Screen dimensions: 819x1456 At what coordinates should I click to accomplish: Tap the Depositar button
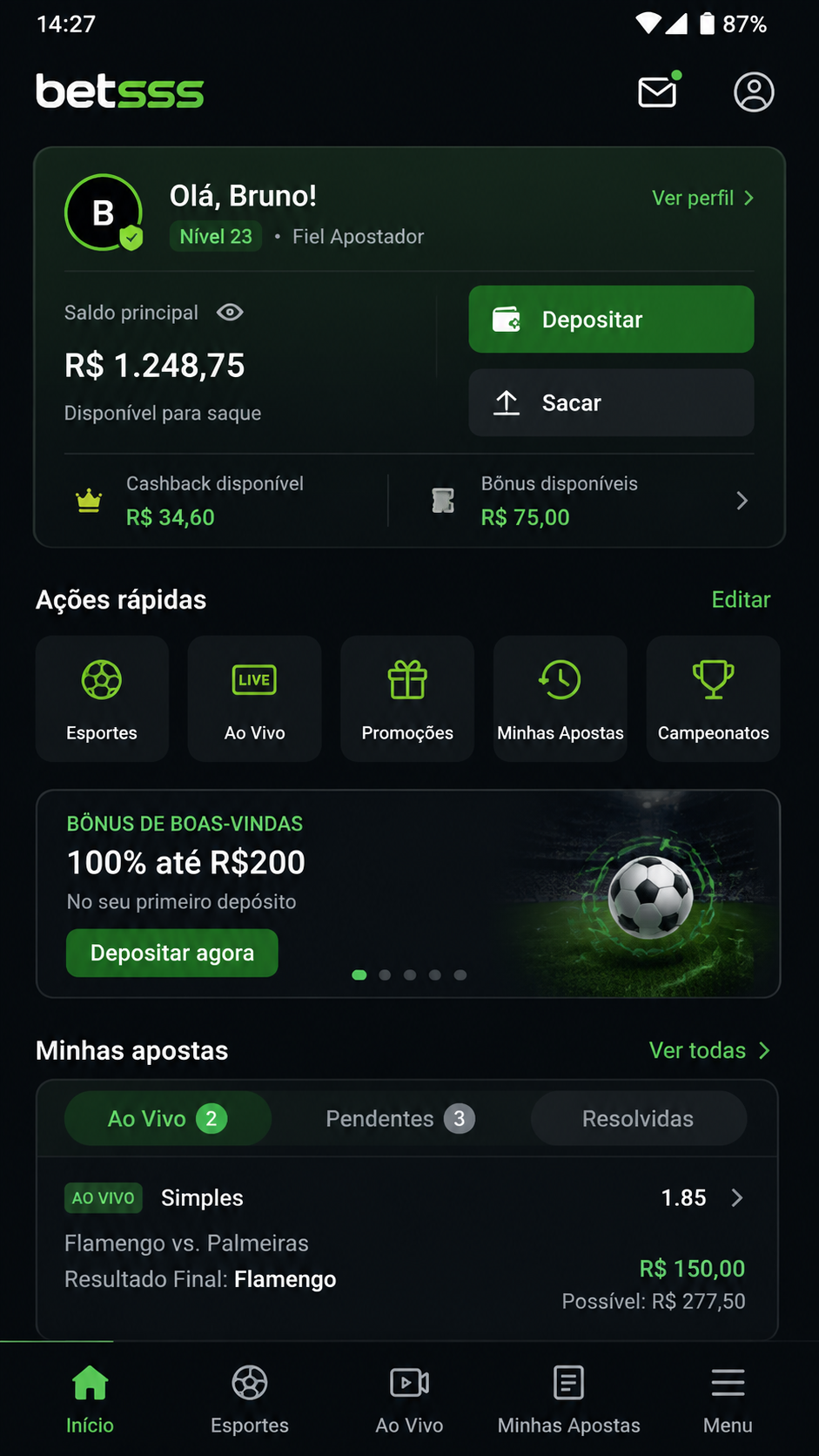[611, 320]
